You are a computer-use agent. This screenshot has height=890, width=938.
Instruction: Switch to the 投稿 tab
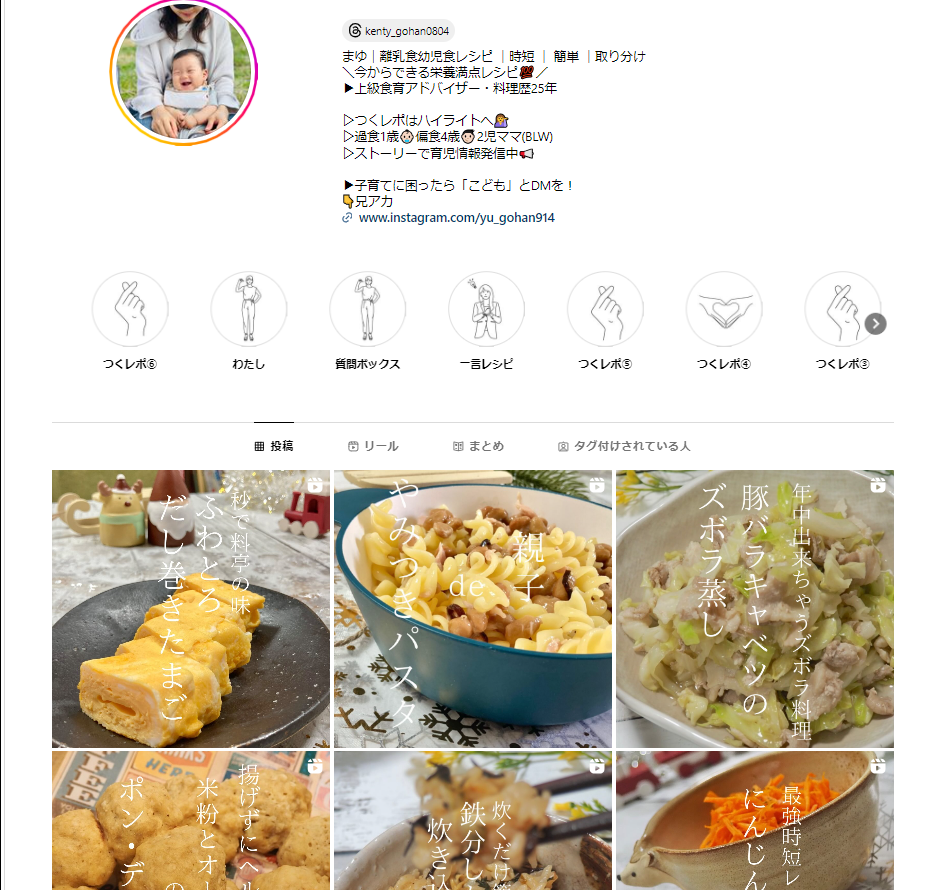pos(274,446)
